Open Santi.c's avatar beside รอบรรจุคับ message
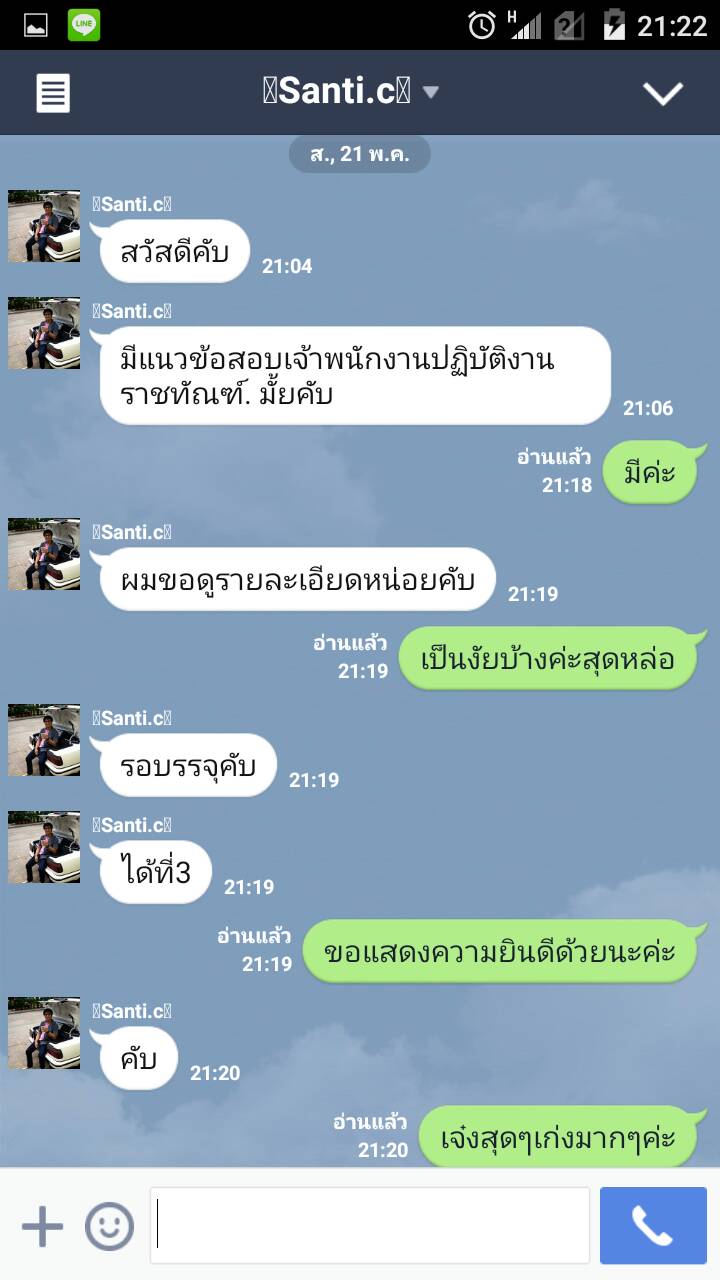720x1280 pixels. (x=44, y=740)
